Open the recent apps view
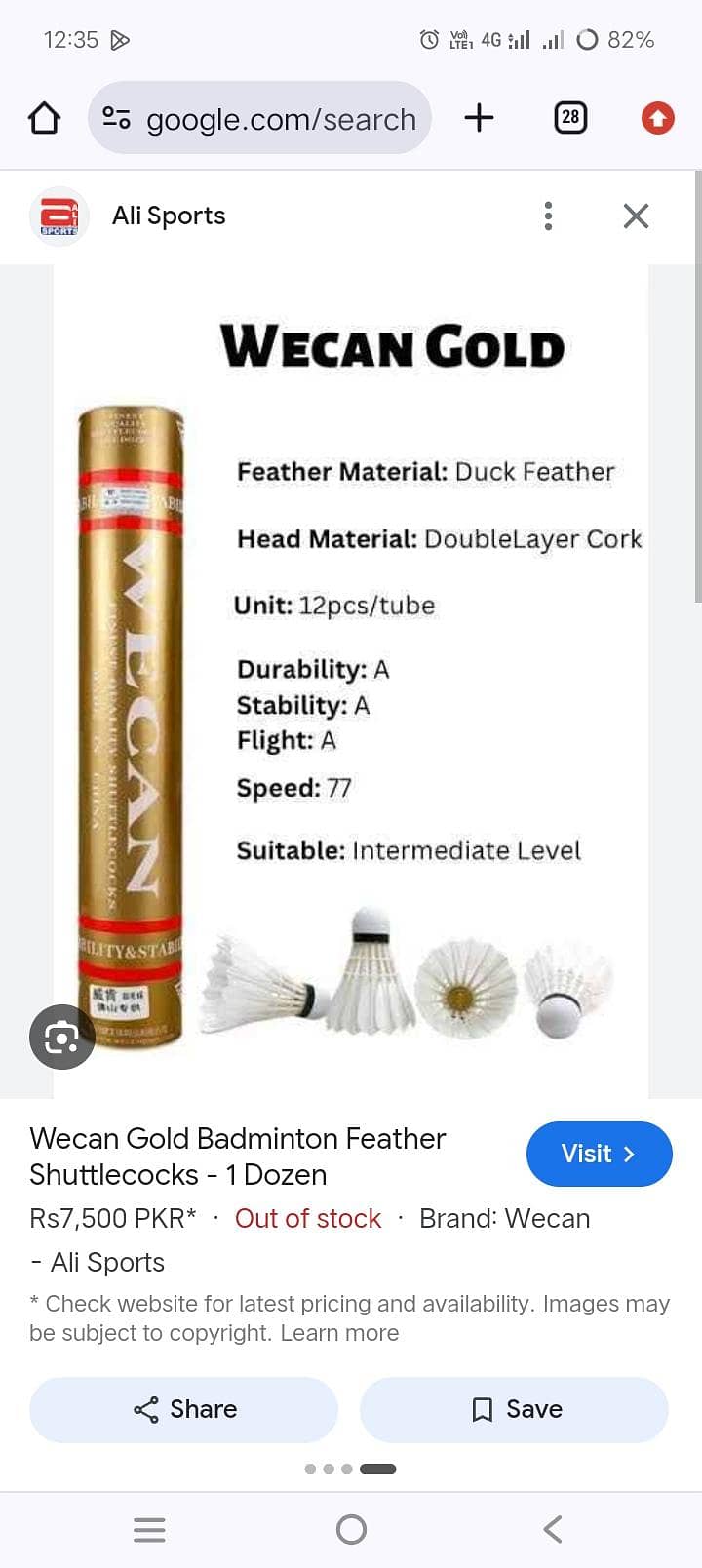702x1568 pixels. [149, 1529]
